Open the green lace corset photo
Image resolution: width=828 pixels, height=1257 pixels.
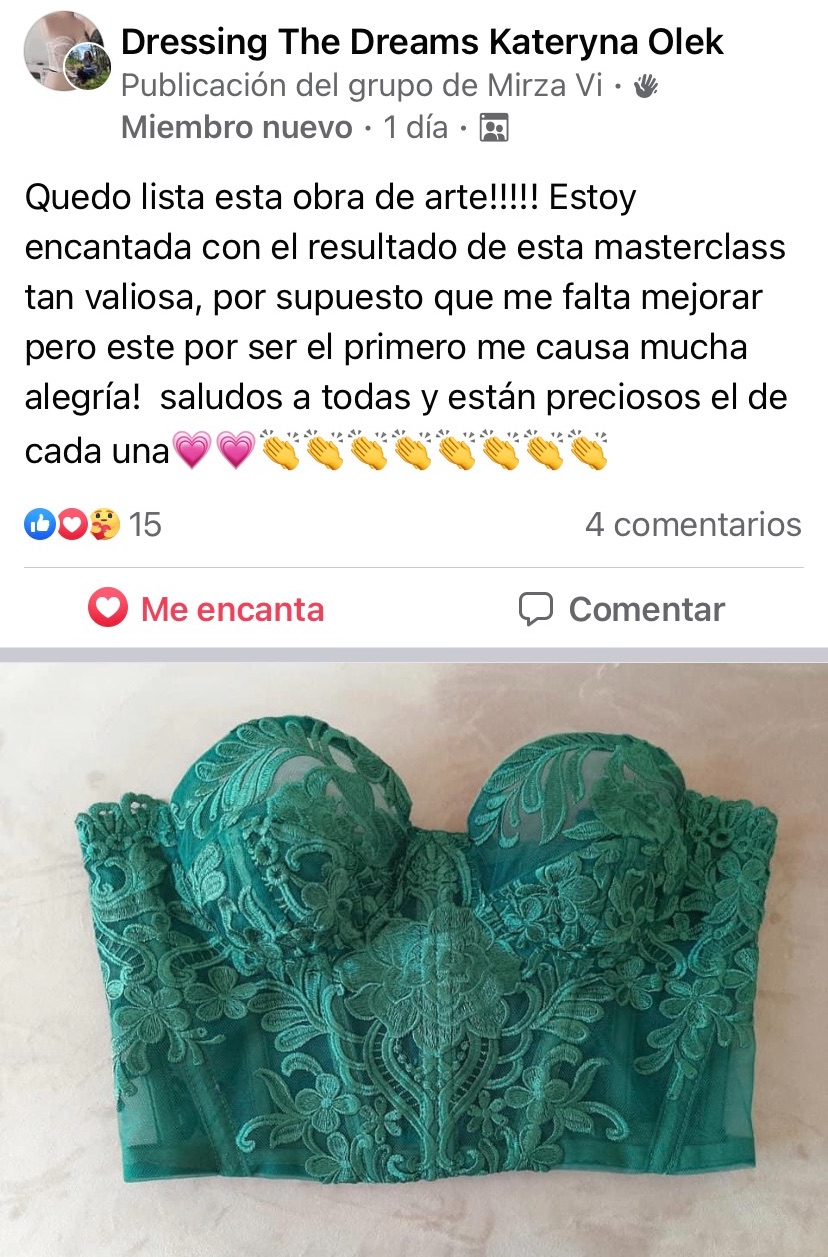414,950
